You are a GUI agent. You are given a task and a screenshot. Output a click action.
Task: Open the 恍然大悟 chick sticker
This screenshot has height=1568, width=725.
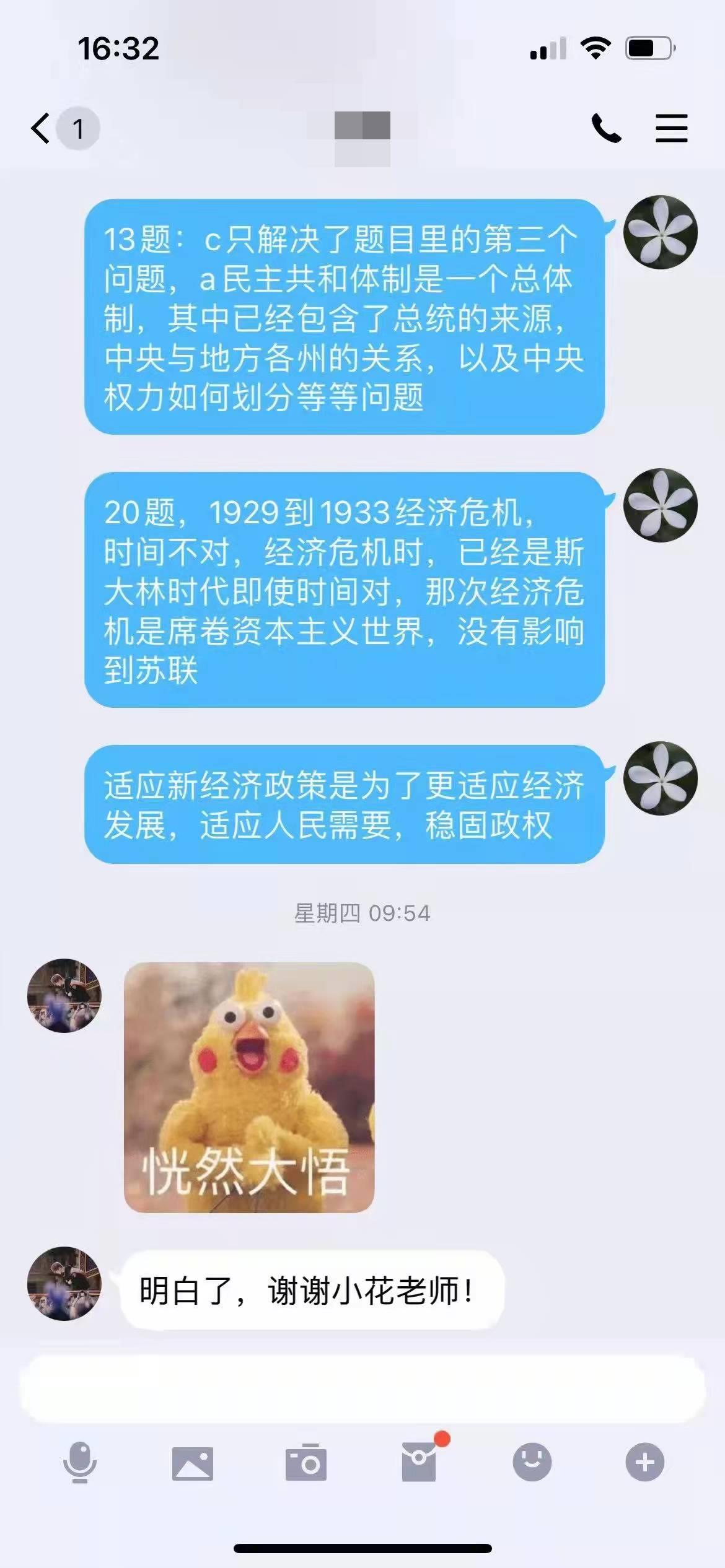[x=249, y=1087]
